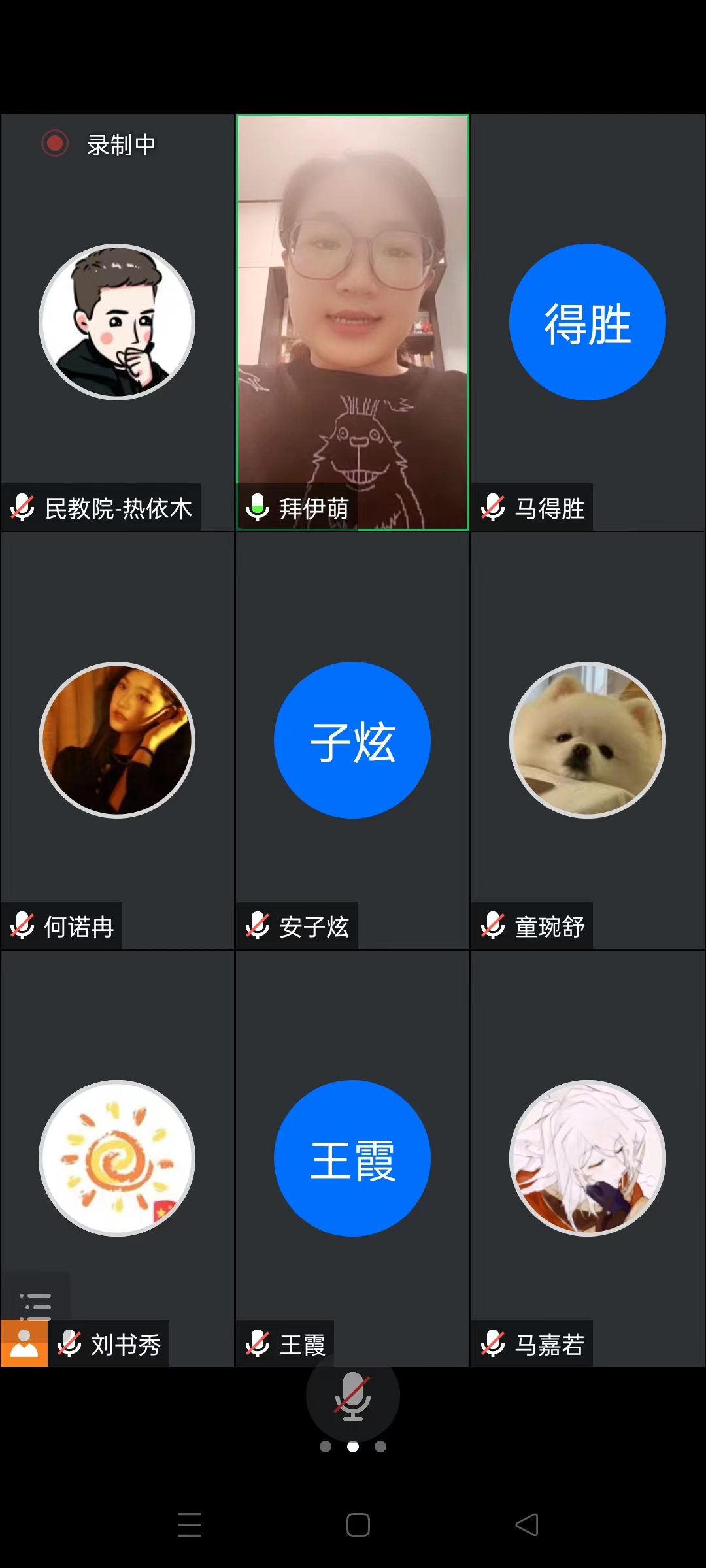Go to the home screen

click(358, 1525)
